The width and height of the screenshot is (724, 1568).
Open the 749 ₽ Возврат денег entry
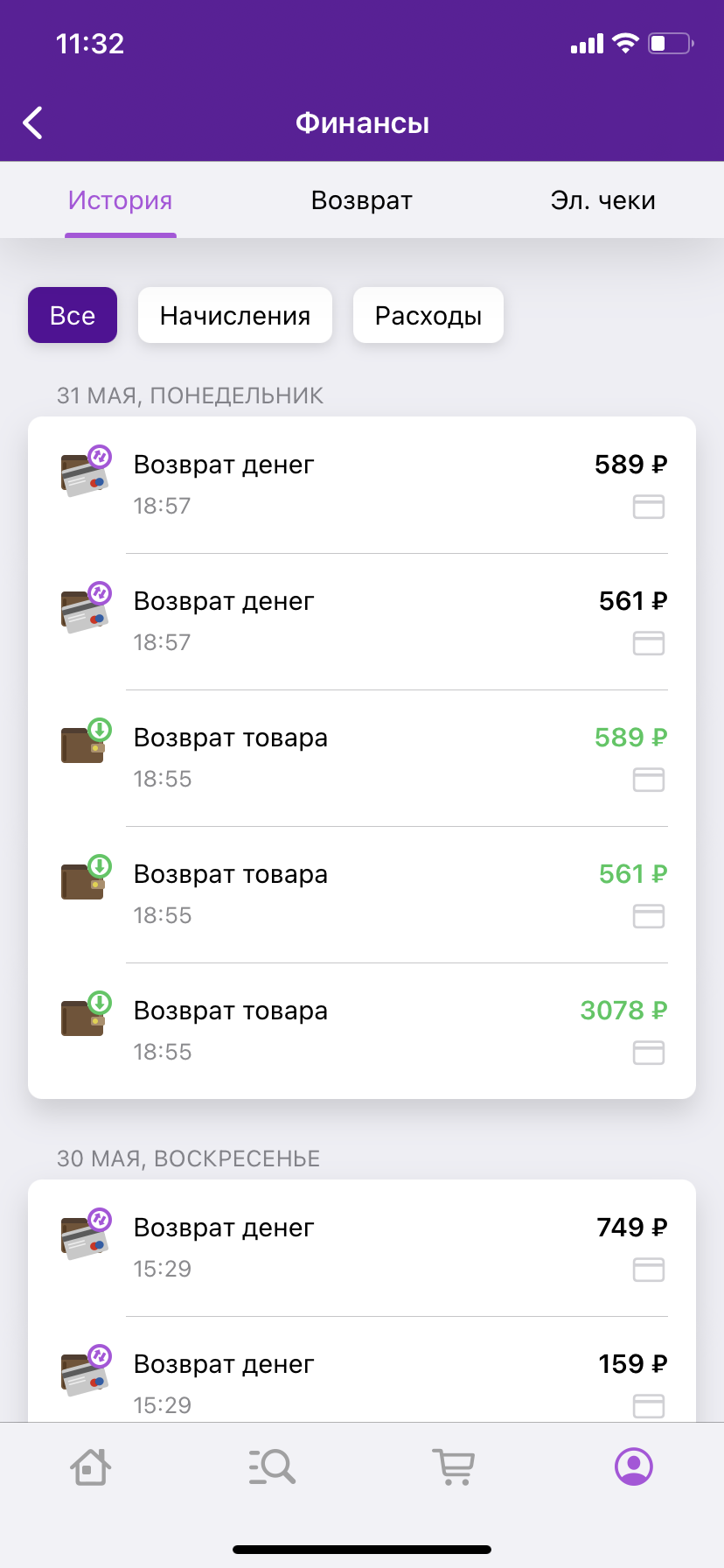point(362,1249)
